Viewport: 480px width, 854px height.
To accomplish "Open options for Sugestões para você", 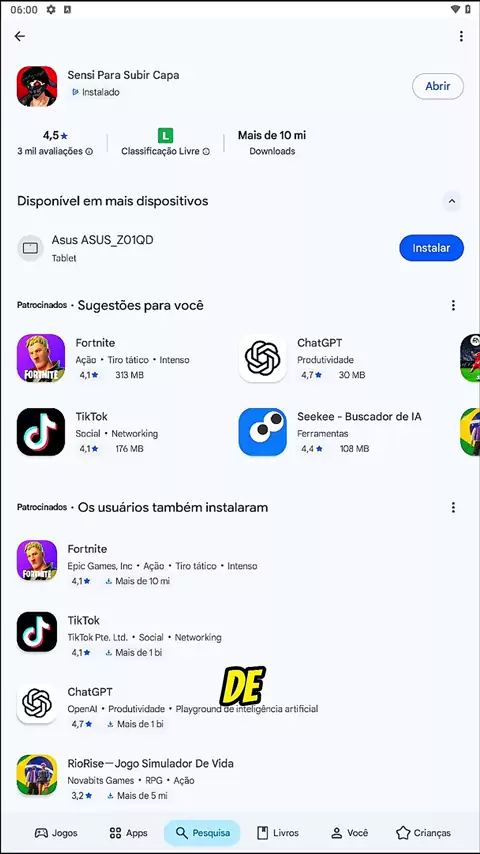I will 453,306.
